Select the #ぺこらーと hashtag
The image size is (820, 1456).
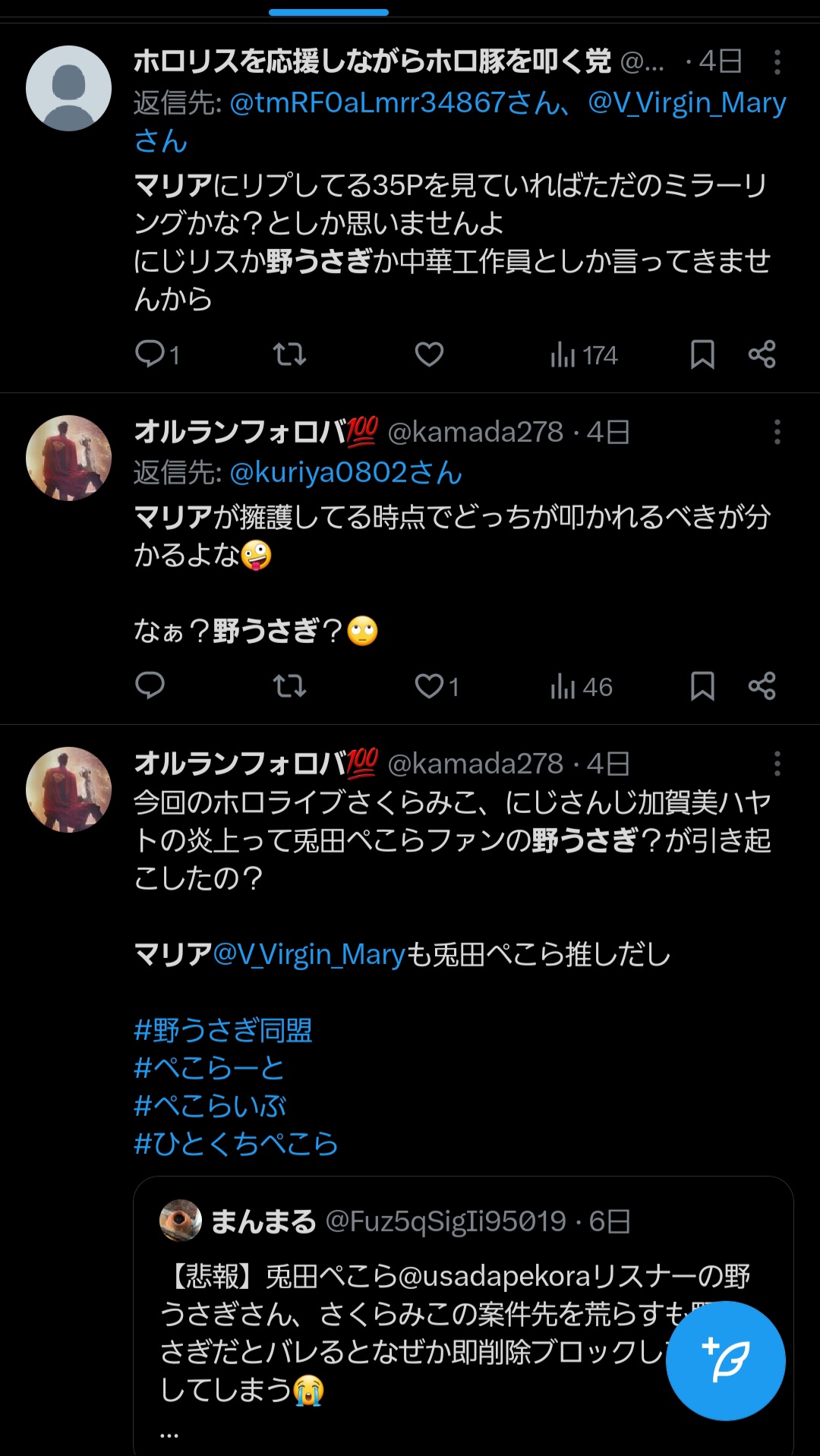210,1068
